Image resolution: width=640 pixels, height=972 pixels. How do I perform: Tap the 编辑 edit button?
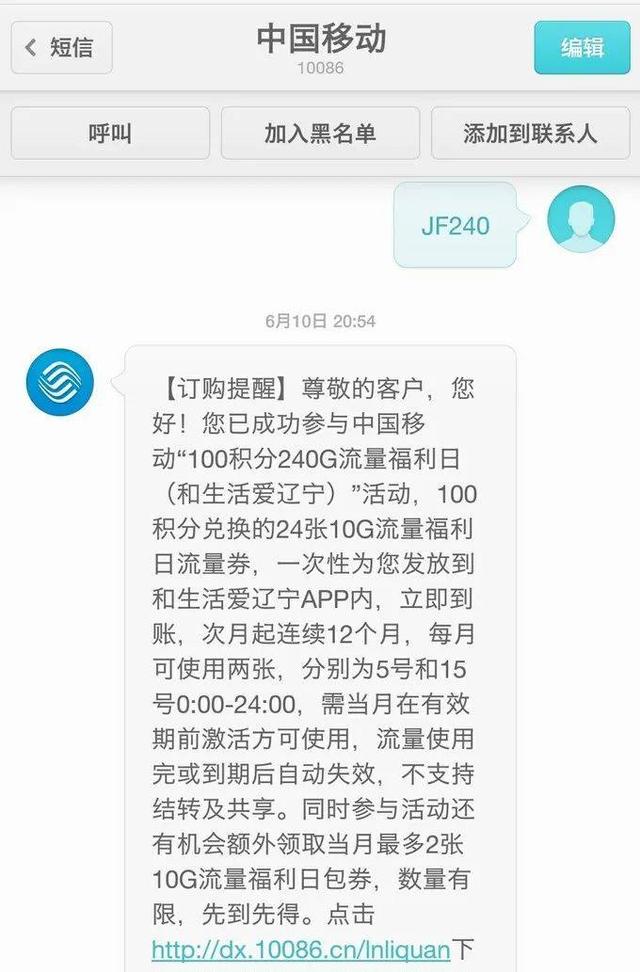click(x=581, y=47)
